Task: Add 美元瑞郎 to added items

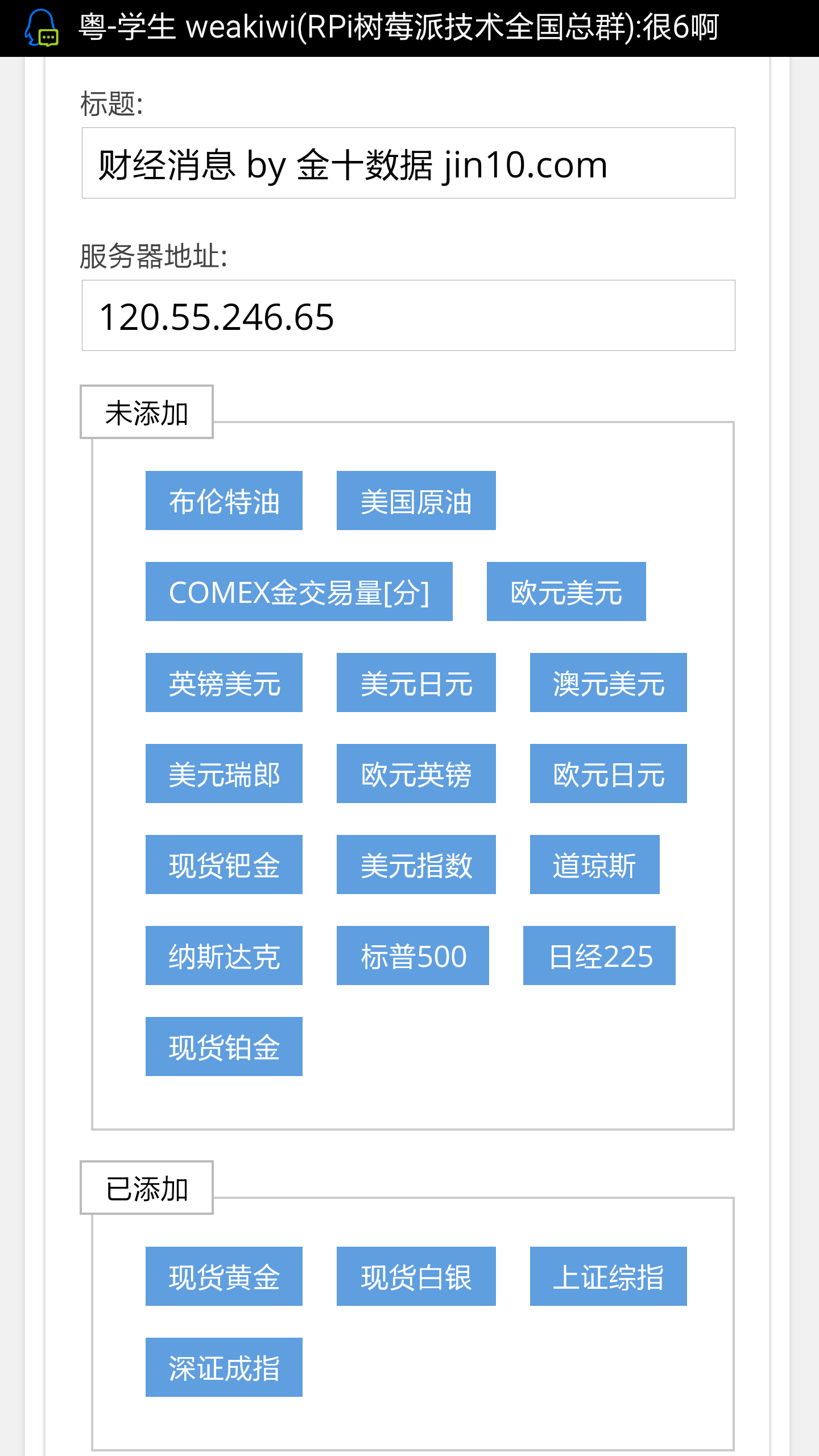Action: point(224,773)
